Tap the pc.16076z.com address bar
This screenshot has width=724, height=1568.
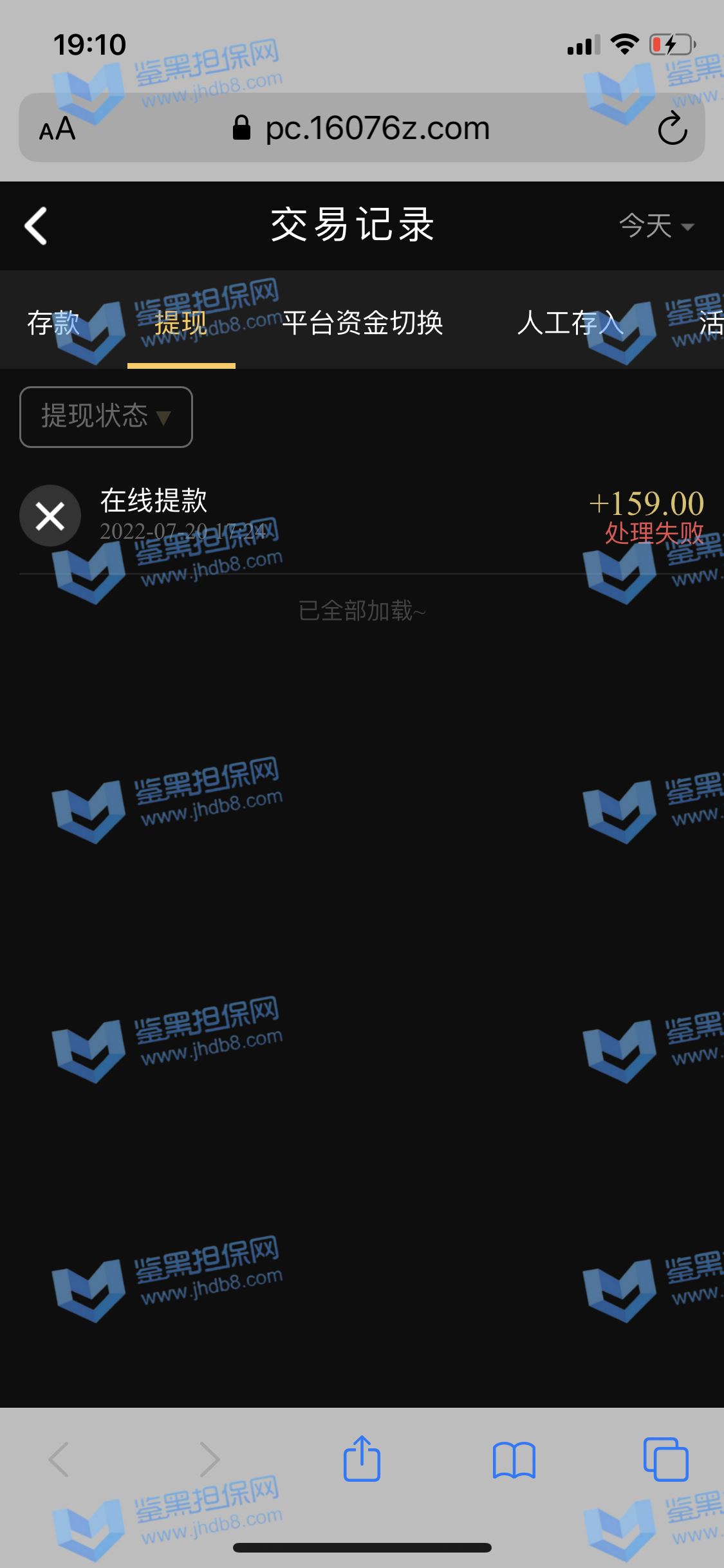(377, 129)
